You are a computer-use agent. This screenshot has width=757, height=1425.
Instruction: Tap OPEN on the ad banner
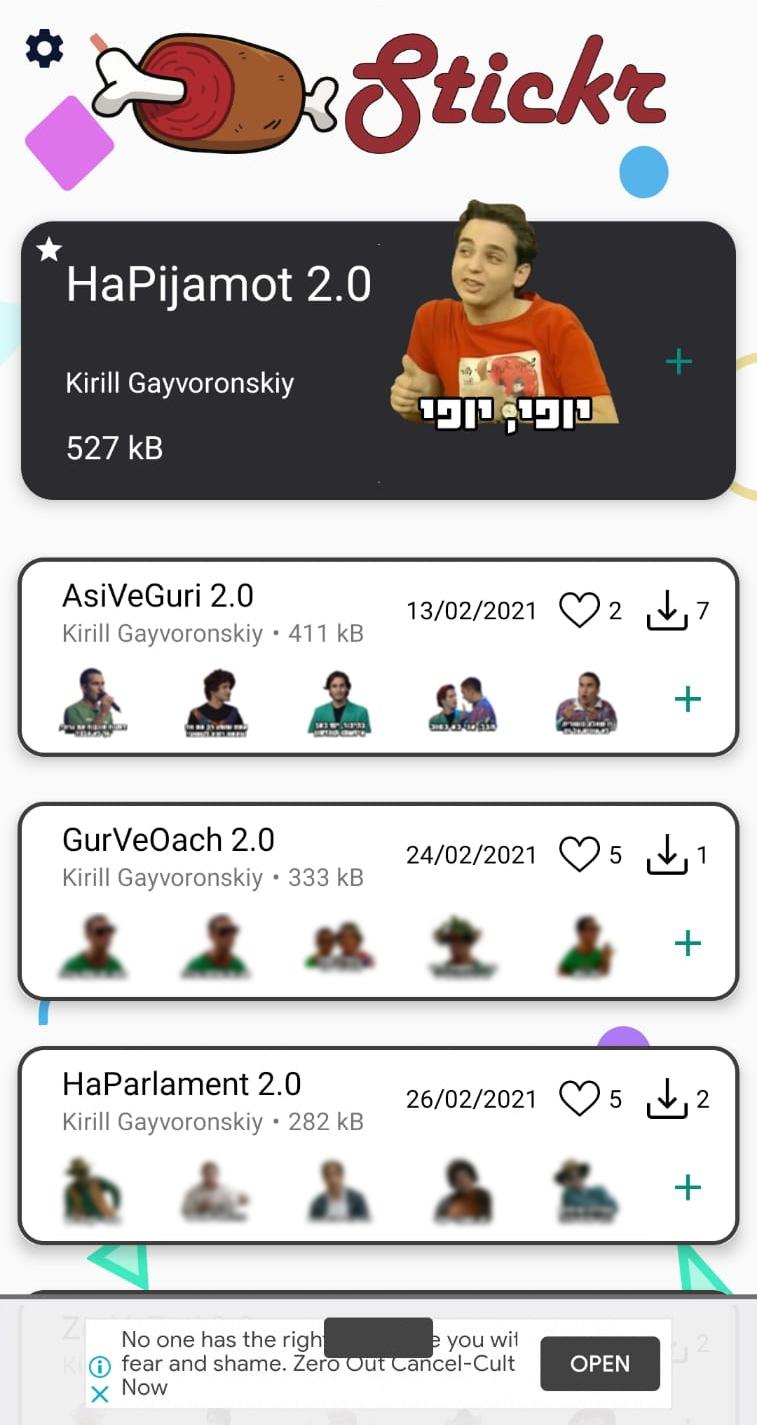point(600,1364)
